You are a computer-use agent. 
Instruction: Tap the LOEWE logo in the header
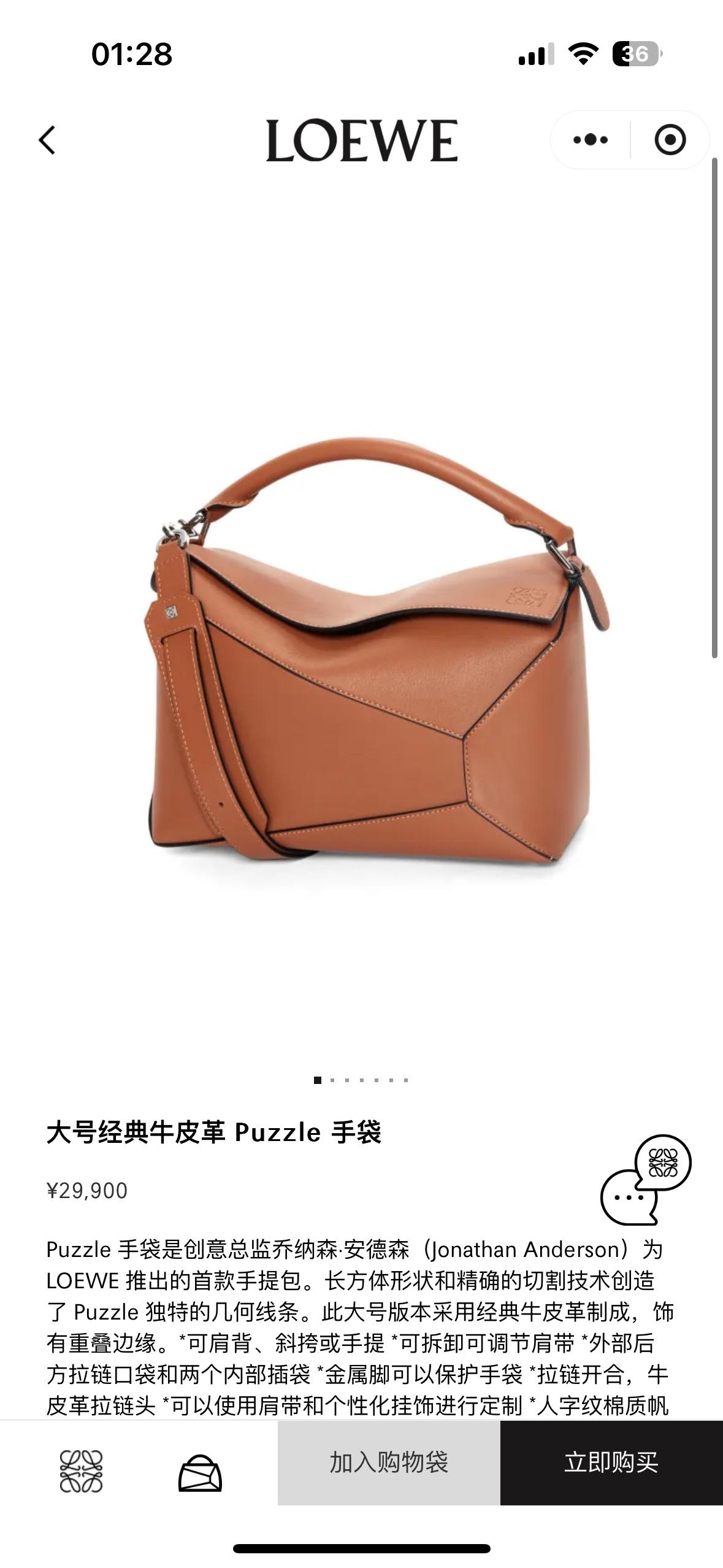pyautogui.click(x=361, y=141)
